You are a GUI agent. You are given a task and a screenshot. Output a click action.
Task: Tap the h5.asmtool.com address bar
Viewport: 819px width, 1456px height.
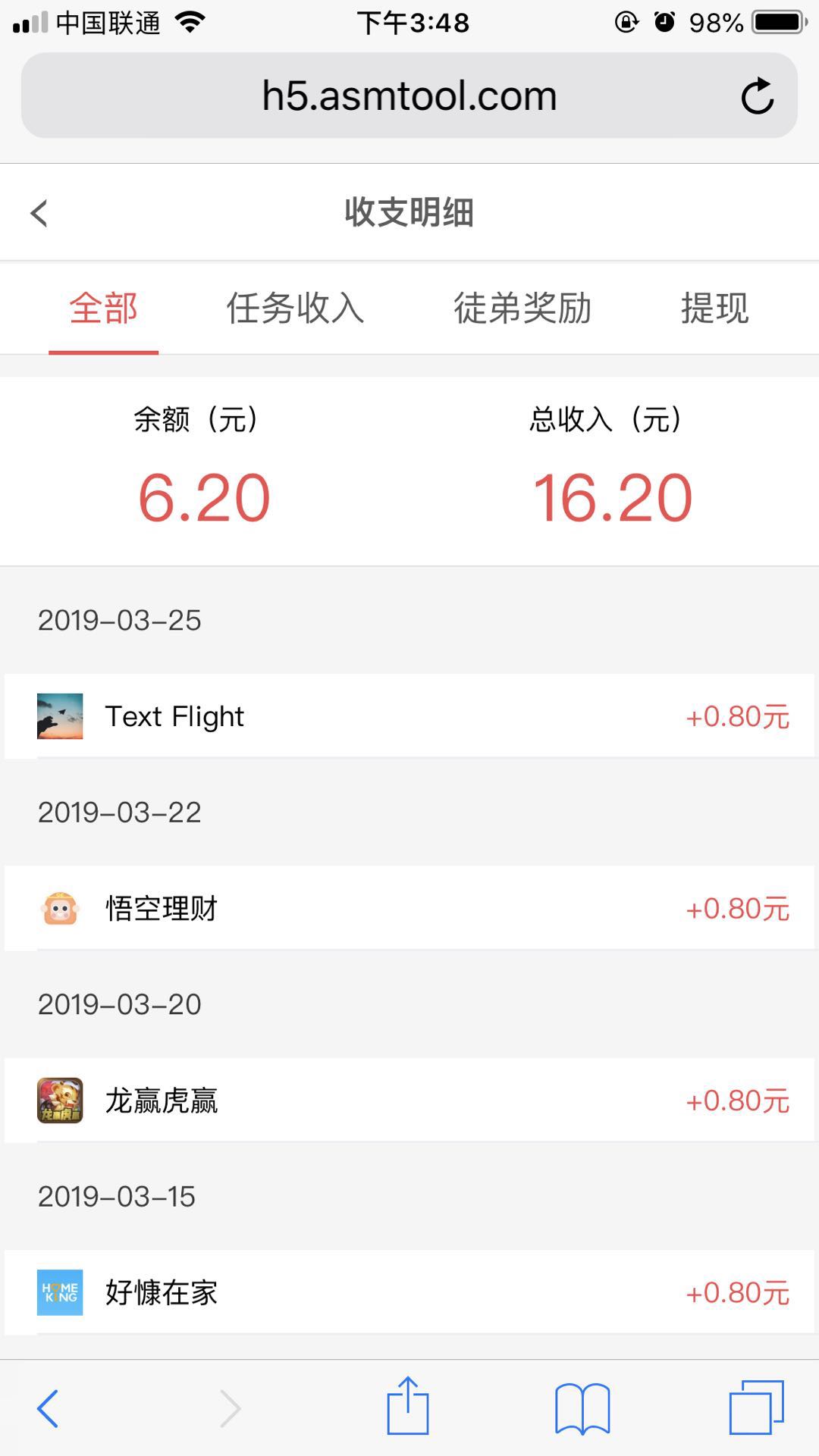409,96
